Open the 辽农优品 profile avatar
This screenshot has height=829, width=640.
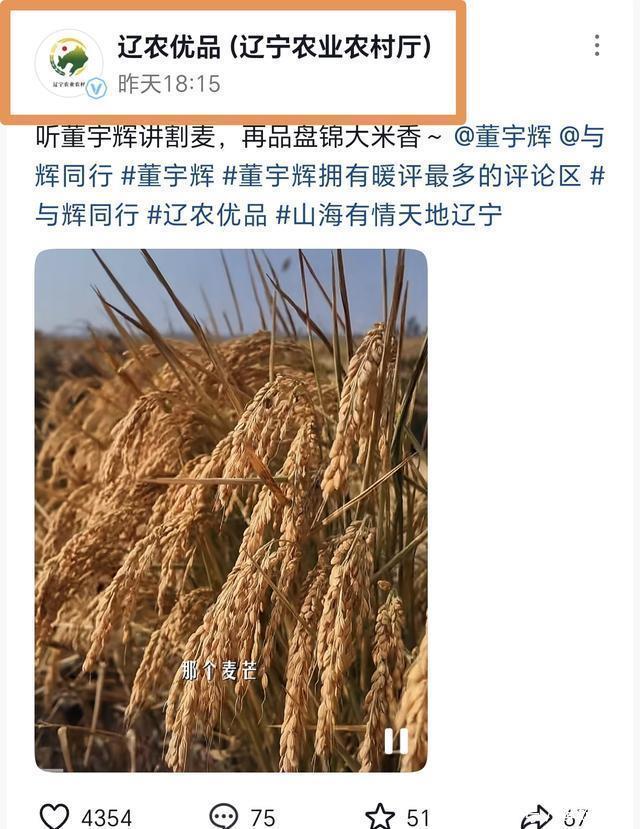point(68,62)
